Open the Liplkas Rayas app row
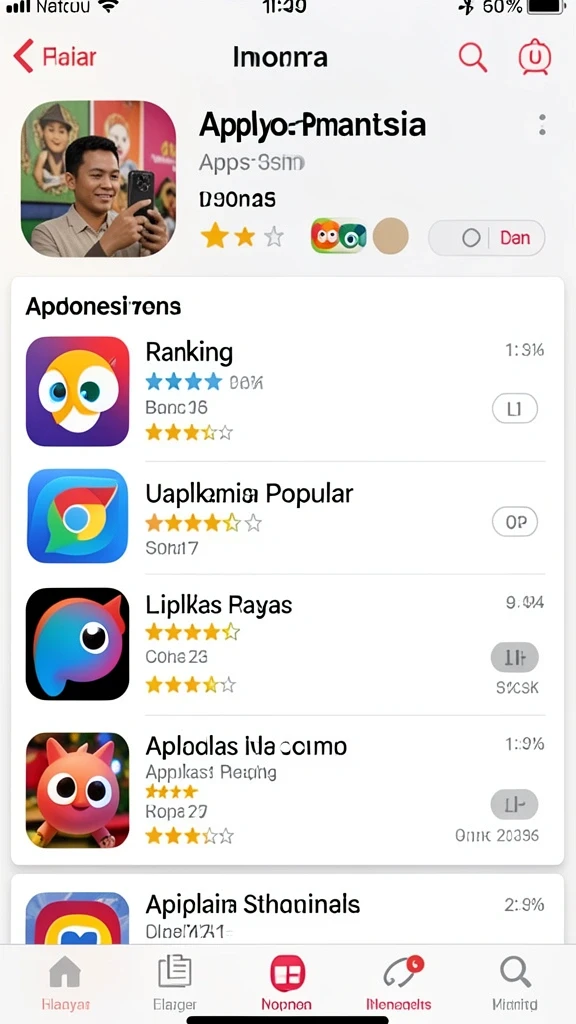Viewport: 576px width, 1024px height. 287,643
